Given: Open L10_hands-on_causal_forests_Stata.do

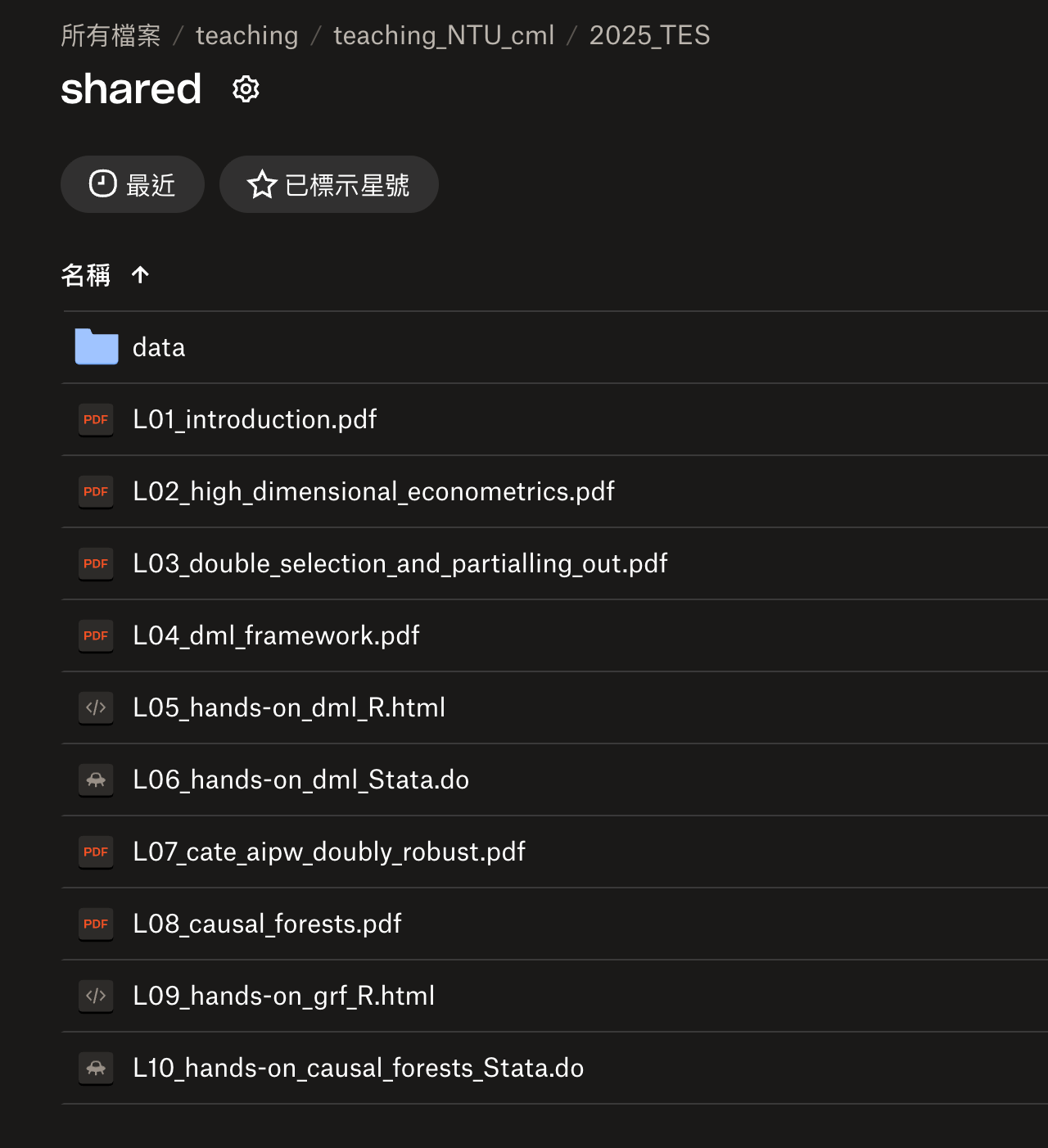Looking at the screenshot, I should pos(358,1068).
